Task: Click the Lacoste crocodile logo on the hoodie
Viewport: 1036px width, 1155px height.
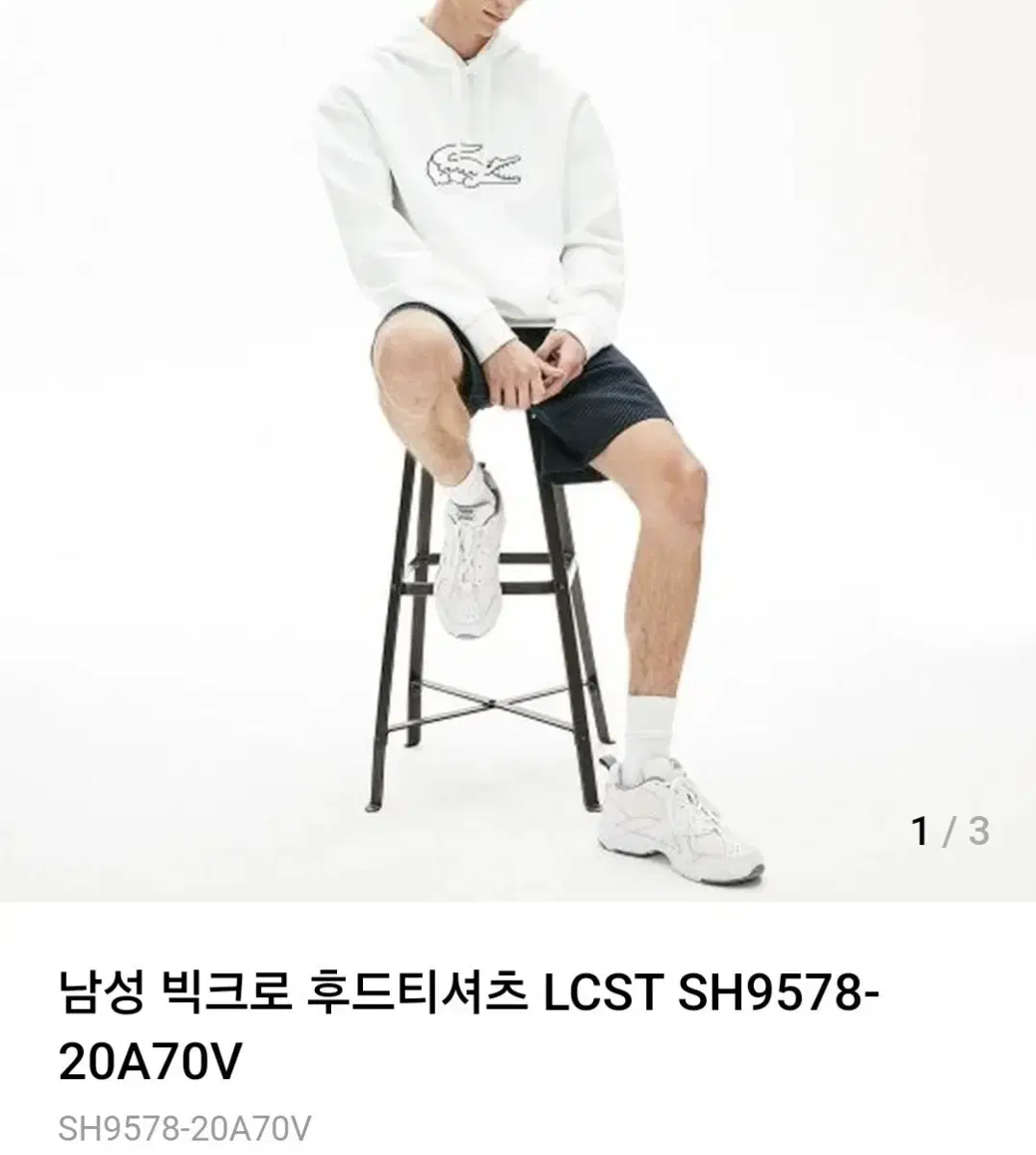Action: (x=471, y=162)
